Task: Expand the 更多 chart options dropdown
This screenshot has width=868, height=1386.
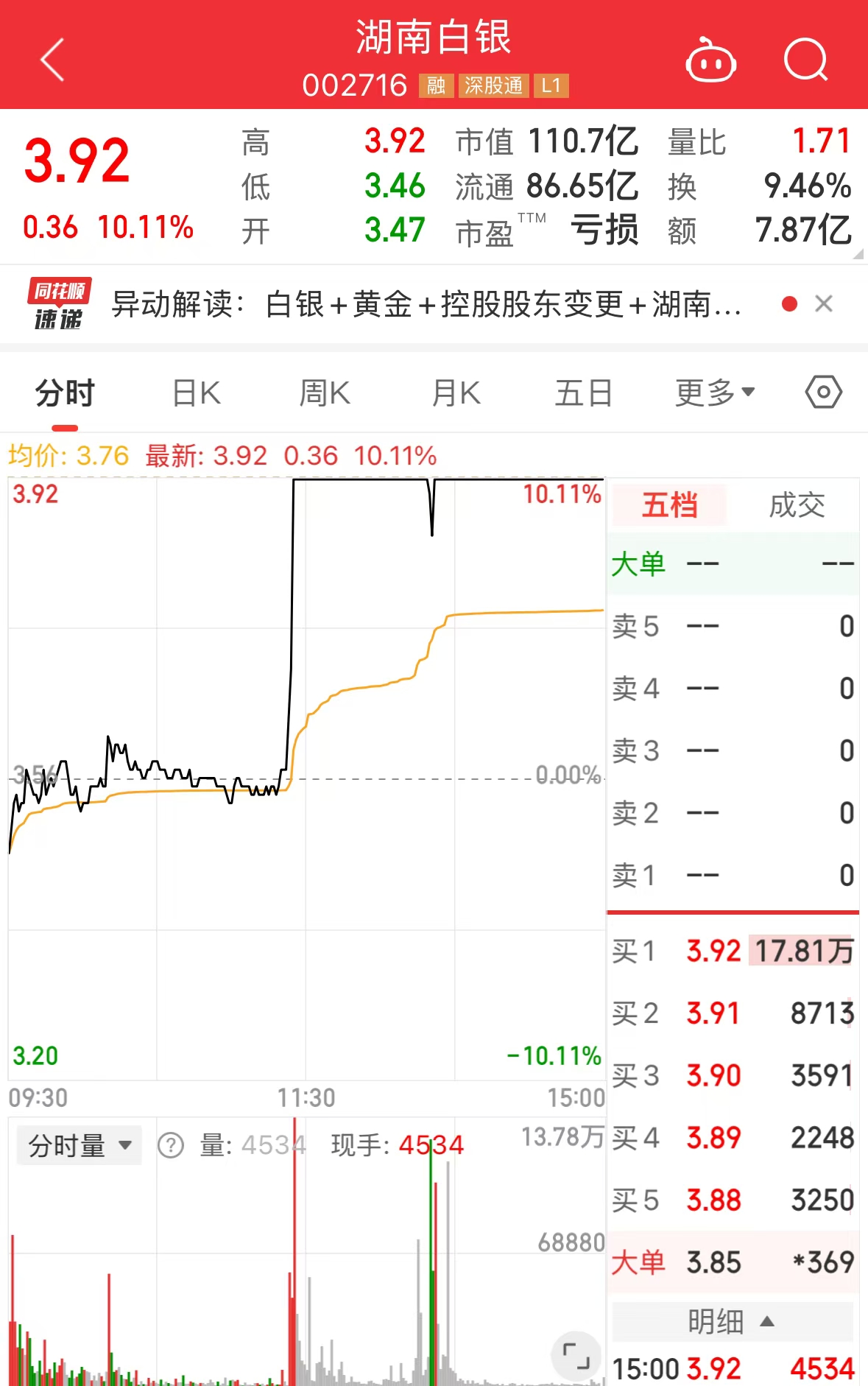Action: [x=715, y=393]
